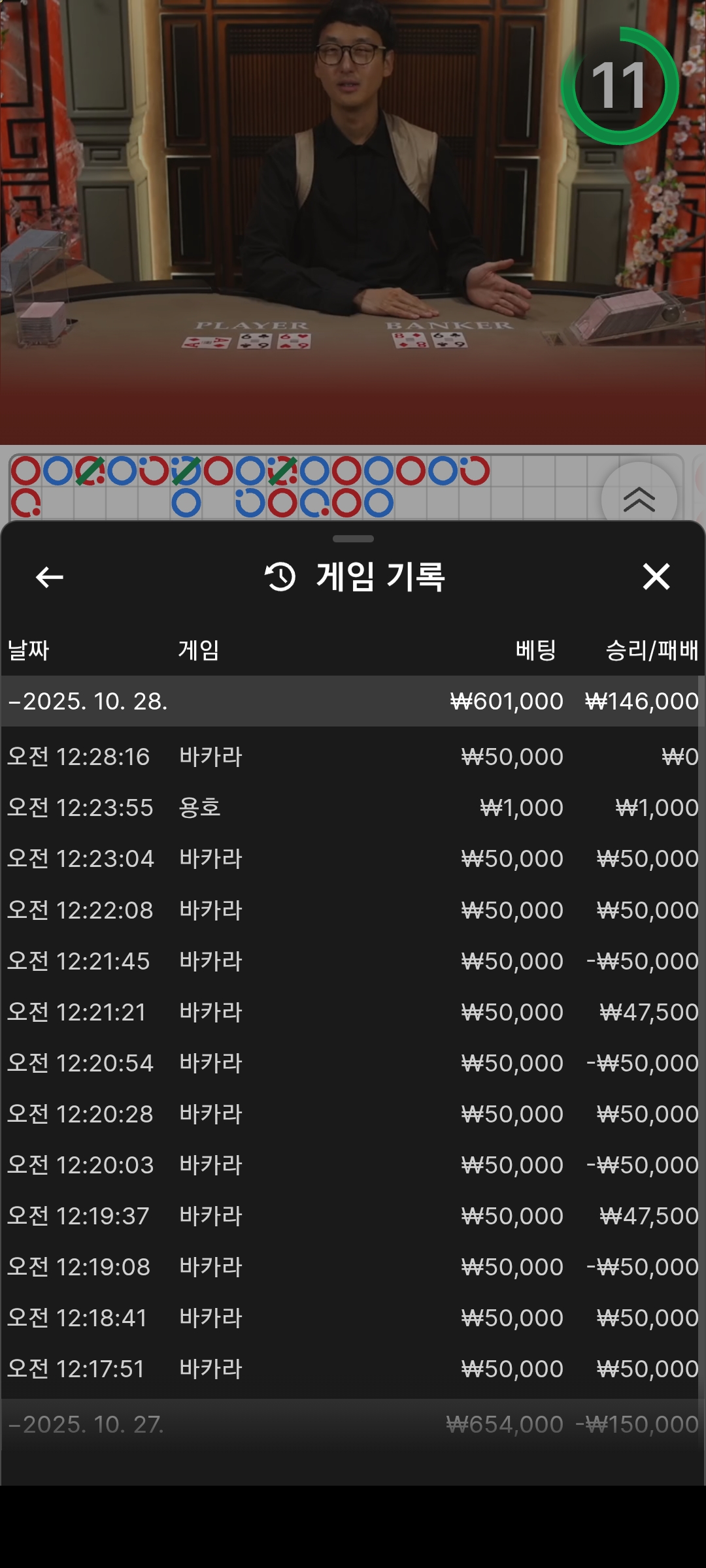Open the 오전 12:19:37 바카라 record
Image resolution: width=706 pixels, height=1568 pixels.
point(353,1216)
